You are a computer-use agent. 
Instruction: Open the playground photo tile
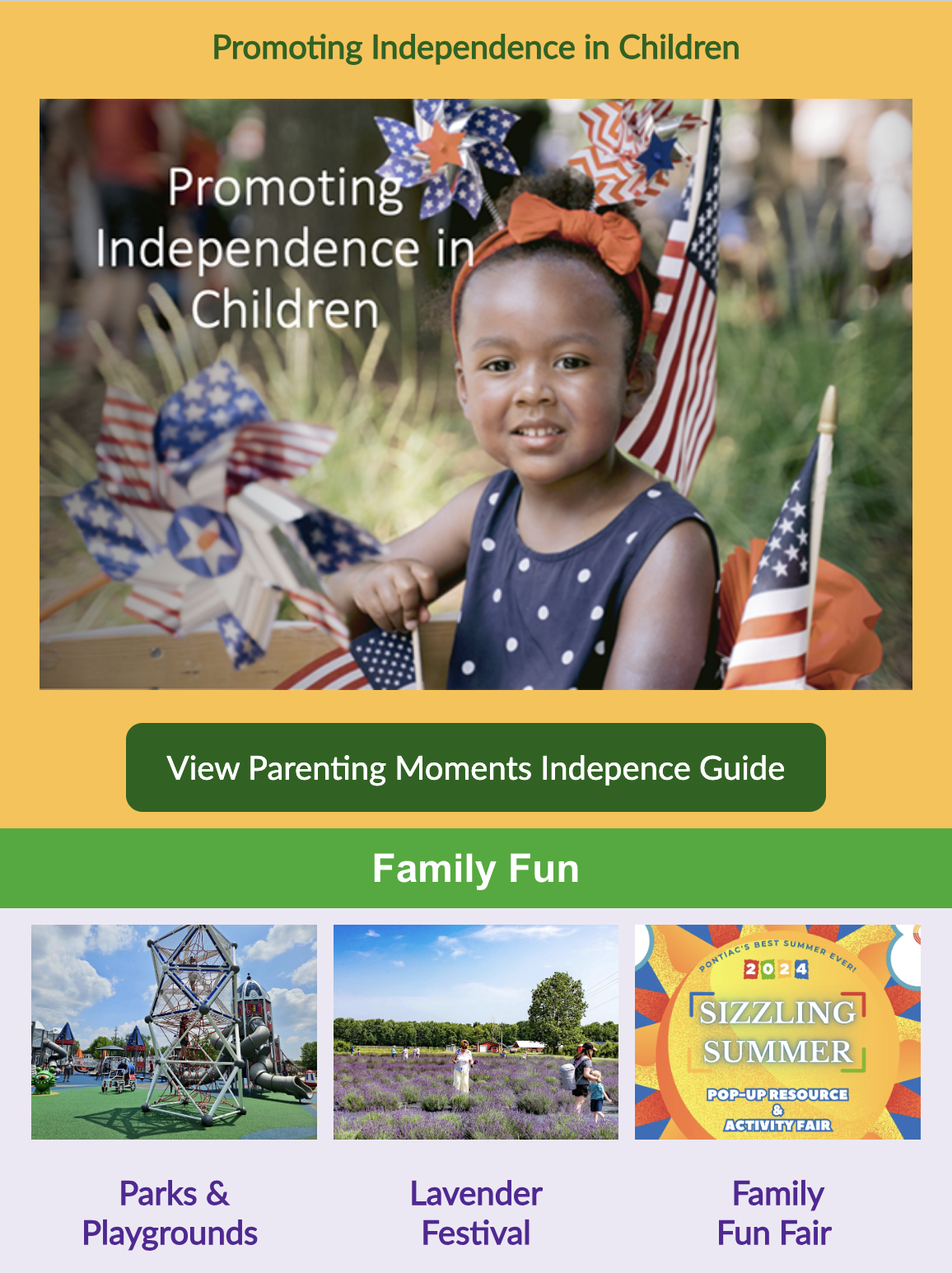coord(174,1032)
